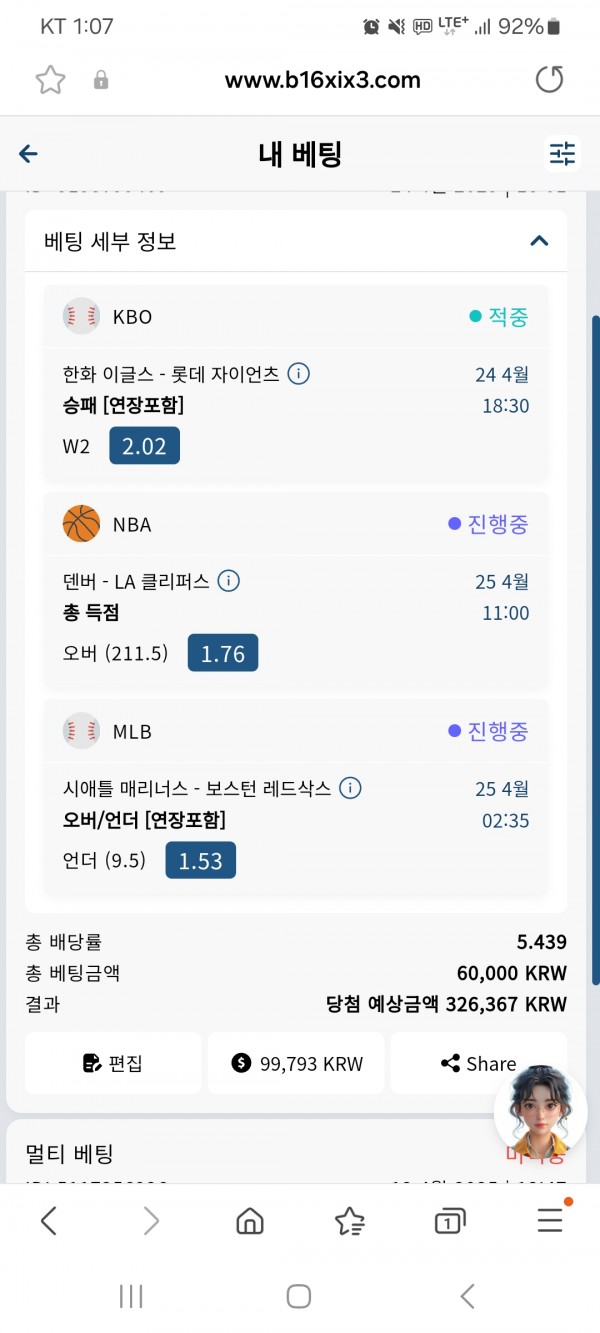Open the filter settings icon
This screenshot has height=1333, width=600.
(563, 153)
